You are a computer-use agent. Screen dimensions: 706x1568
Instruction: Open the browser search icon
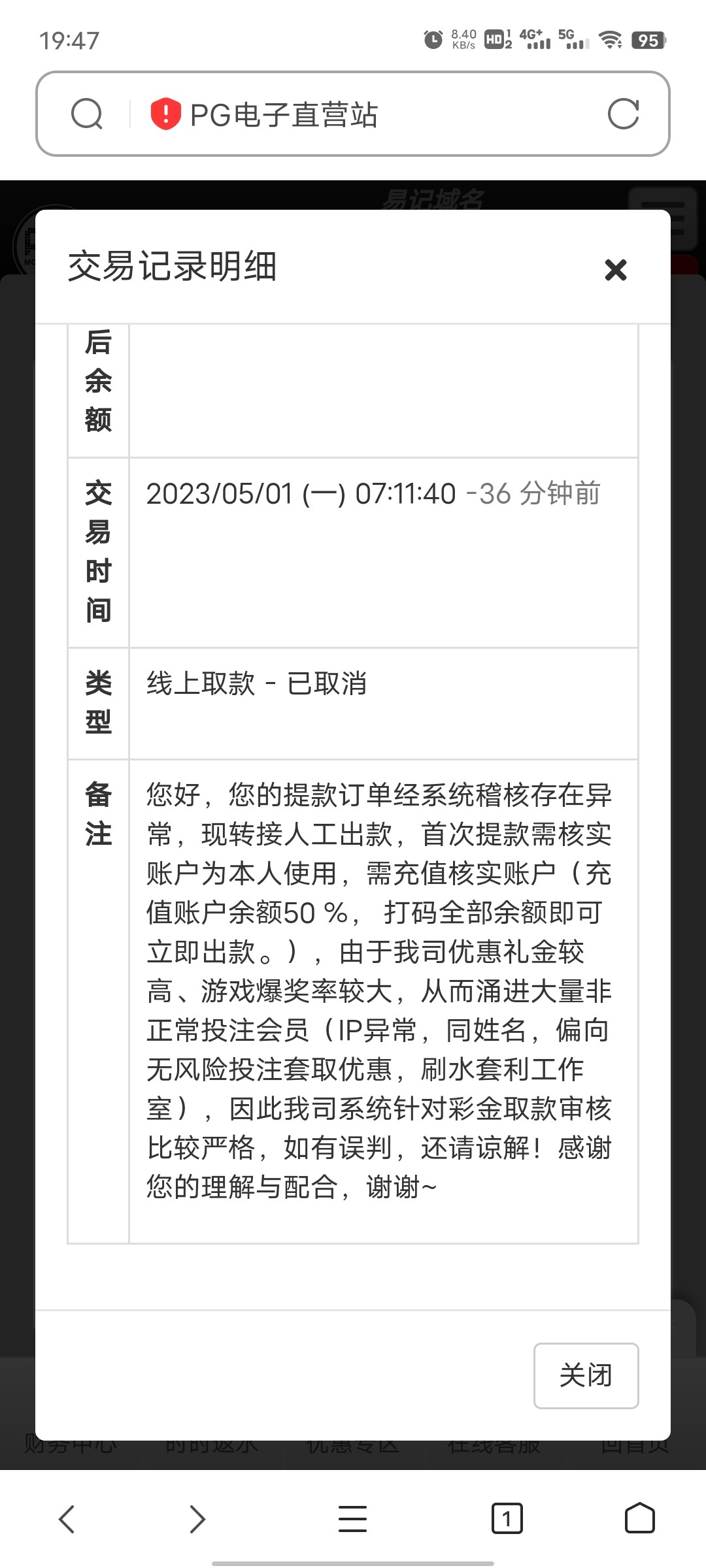87,114
